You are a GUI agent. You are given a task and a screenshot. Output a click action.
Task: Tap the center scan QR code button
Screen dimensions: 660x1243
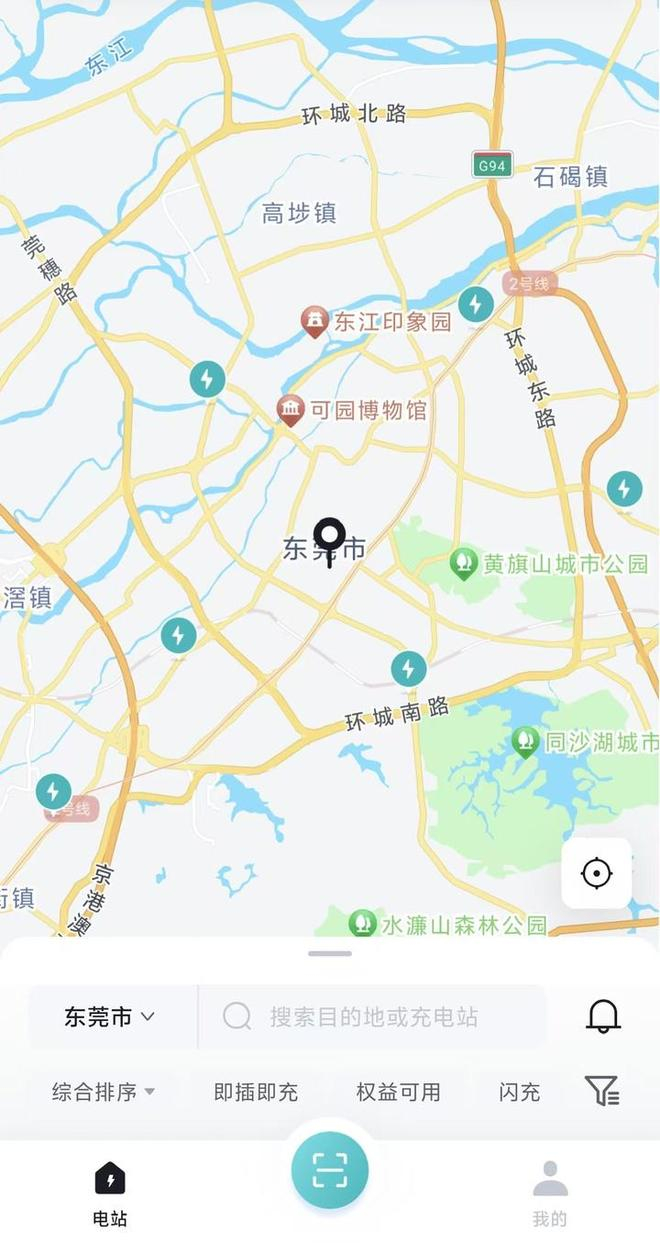click(x=330, y=1170)
